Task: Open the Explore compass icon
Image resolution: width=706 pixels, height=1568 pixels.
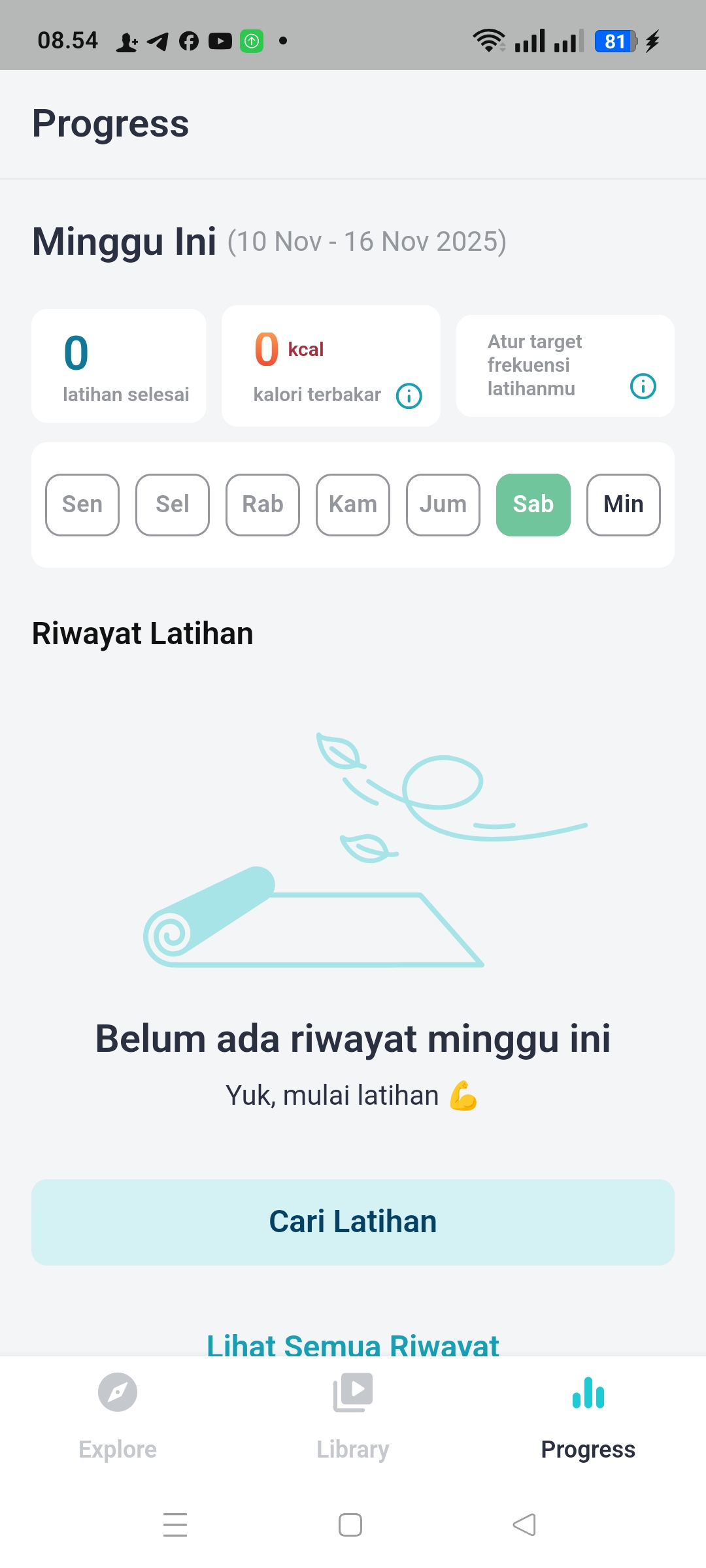Action: pyautogui.click(x=118, y=1392)
